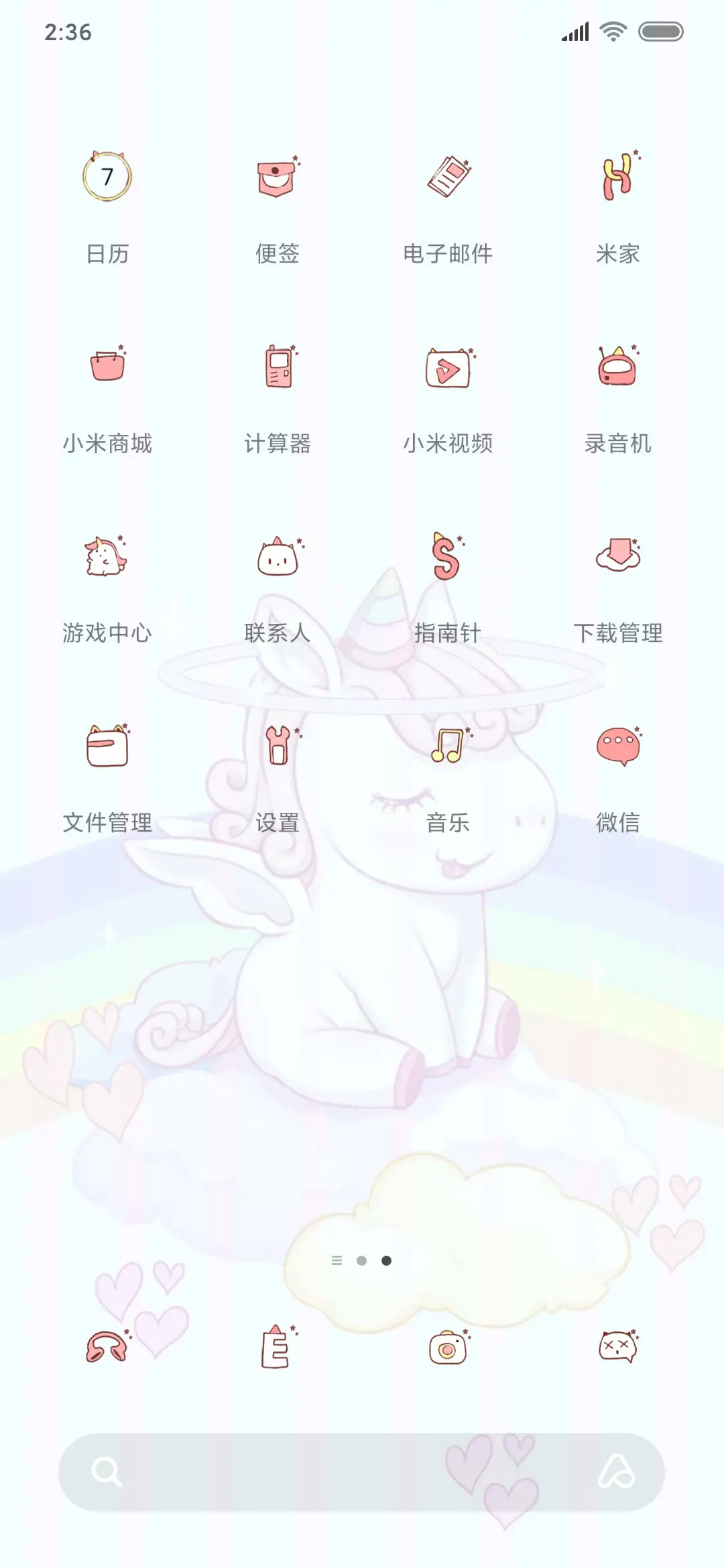Open the 米家 Mi Home app
This screenshot has width=724, height=1568.
pos(618,176)
